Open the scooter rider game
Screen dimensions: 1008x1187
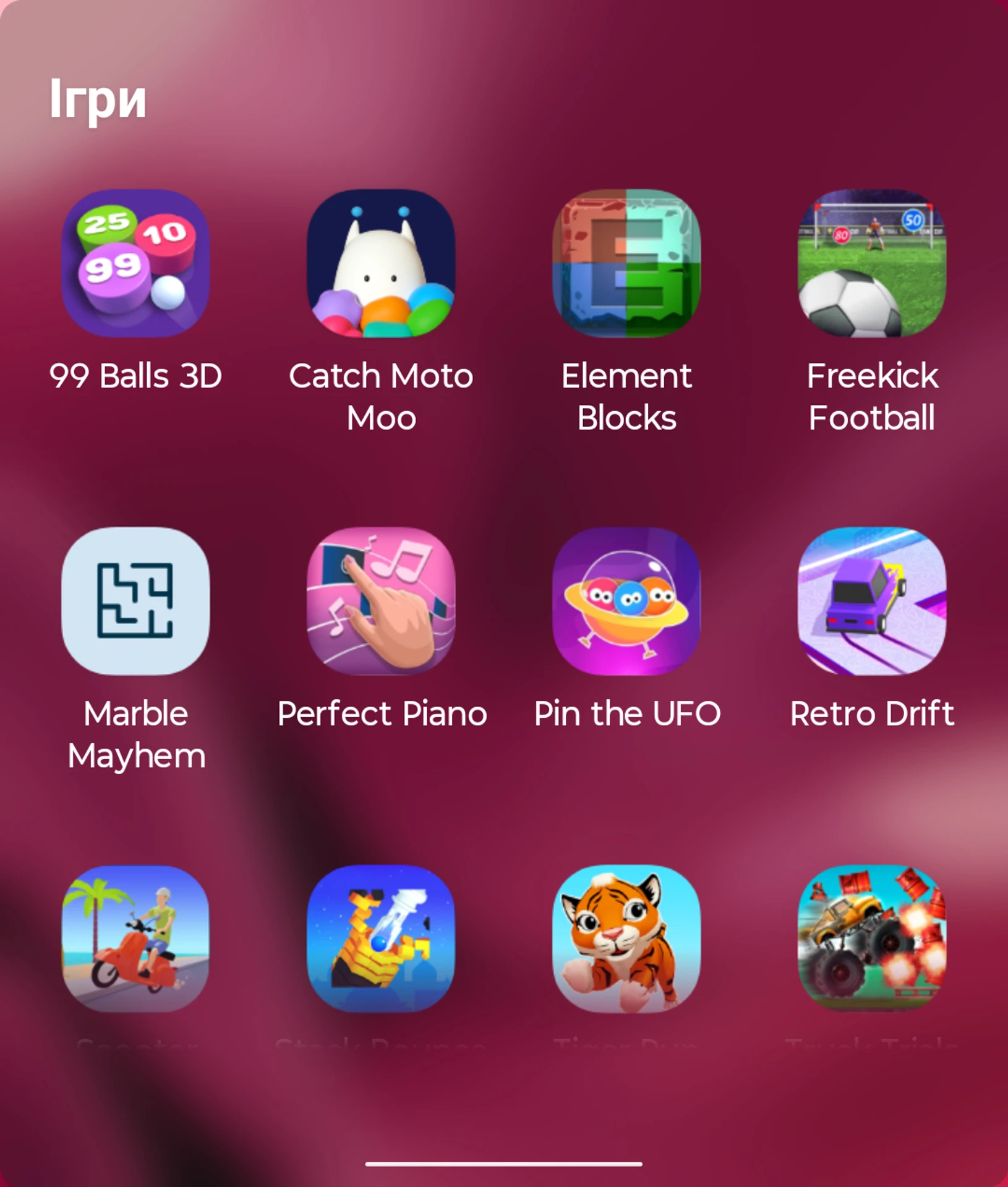pyautogui.click(x=135, y=938)
